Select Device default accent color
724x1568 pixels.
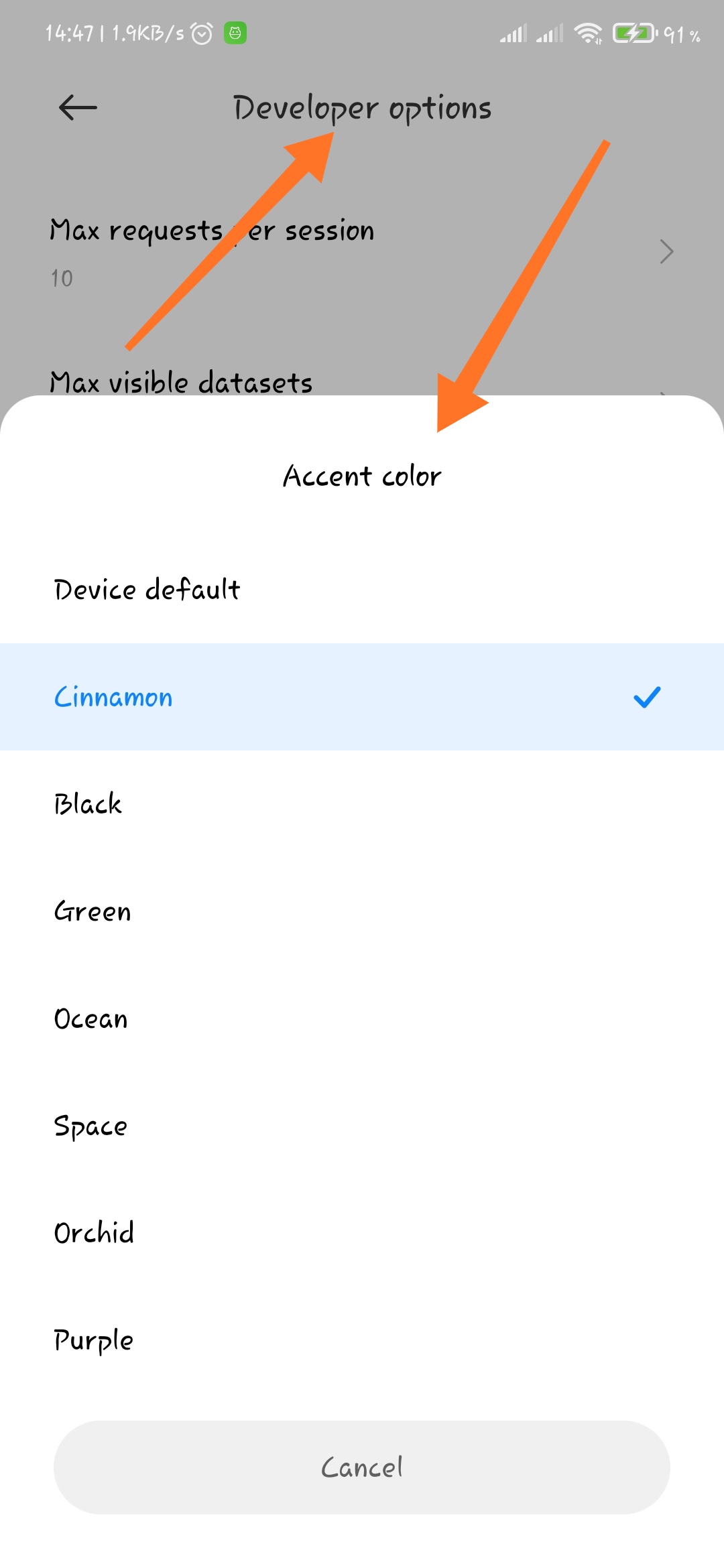point(362,590)
